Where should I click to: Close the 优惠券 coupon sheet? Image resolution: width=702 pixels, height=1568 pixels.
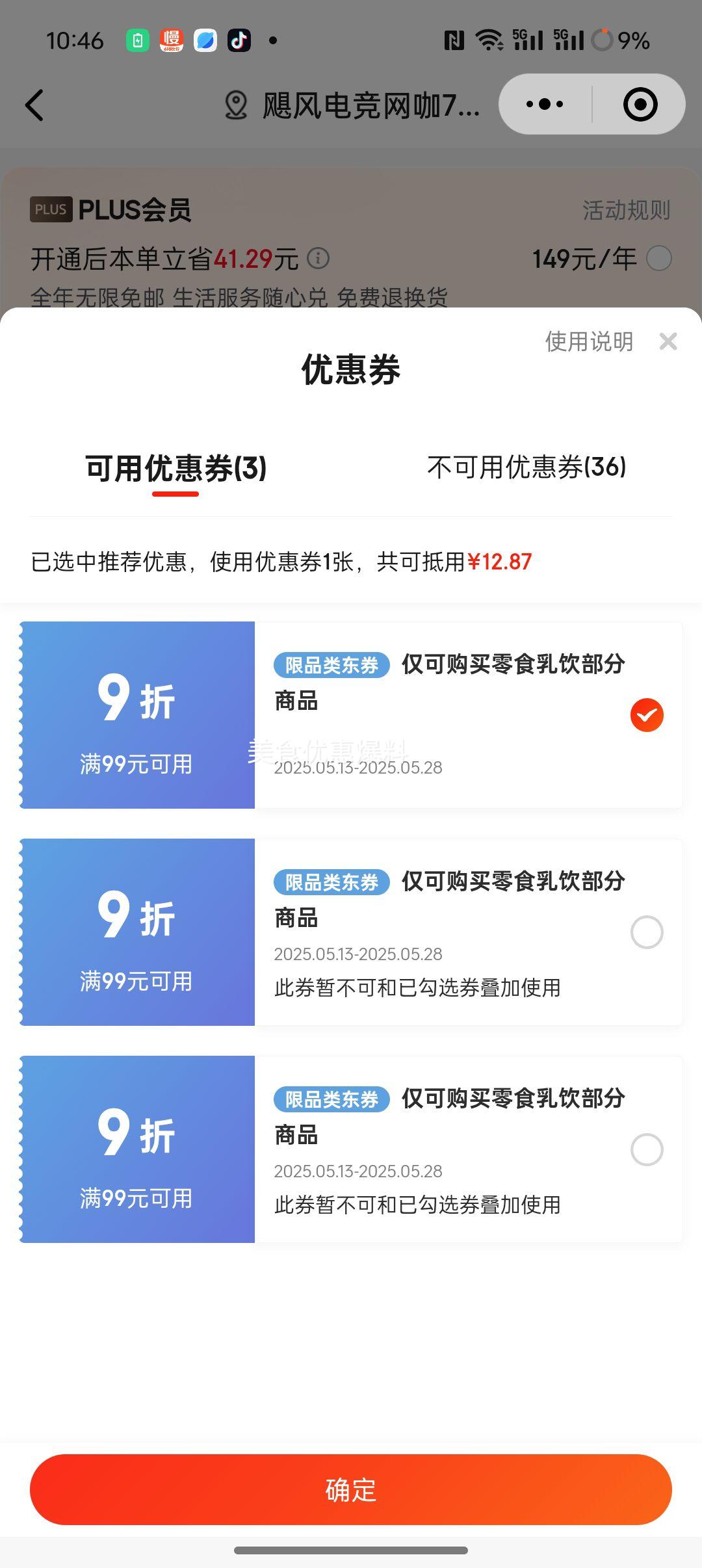pos(668,341)
